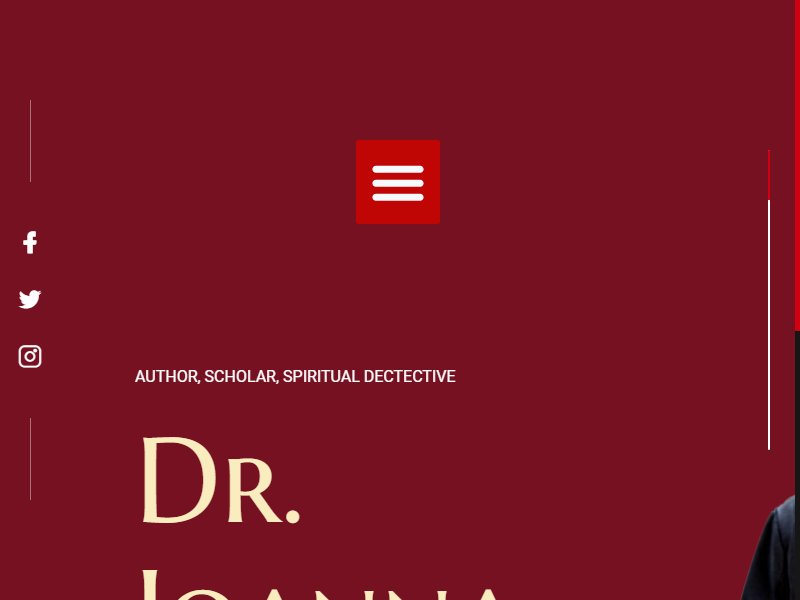
Task: Open the Twitter profile link
Action: point(30,299)
